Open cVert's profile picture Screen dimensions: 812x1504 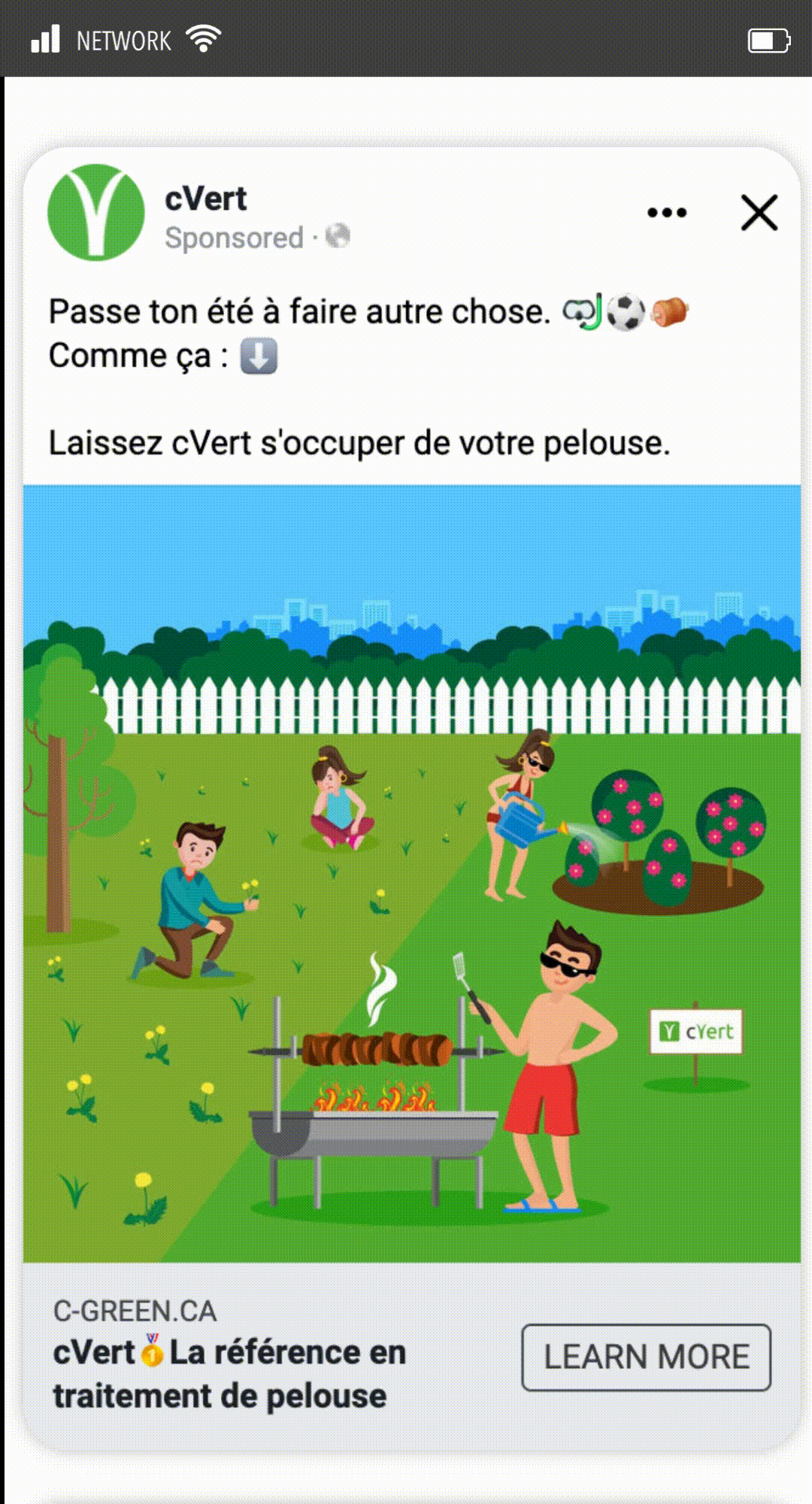95,213
